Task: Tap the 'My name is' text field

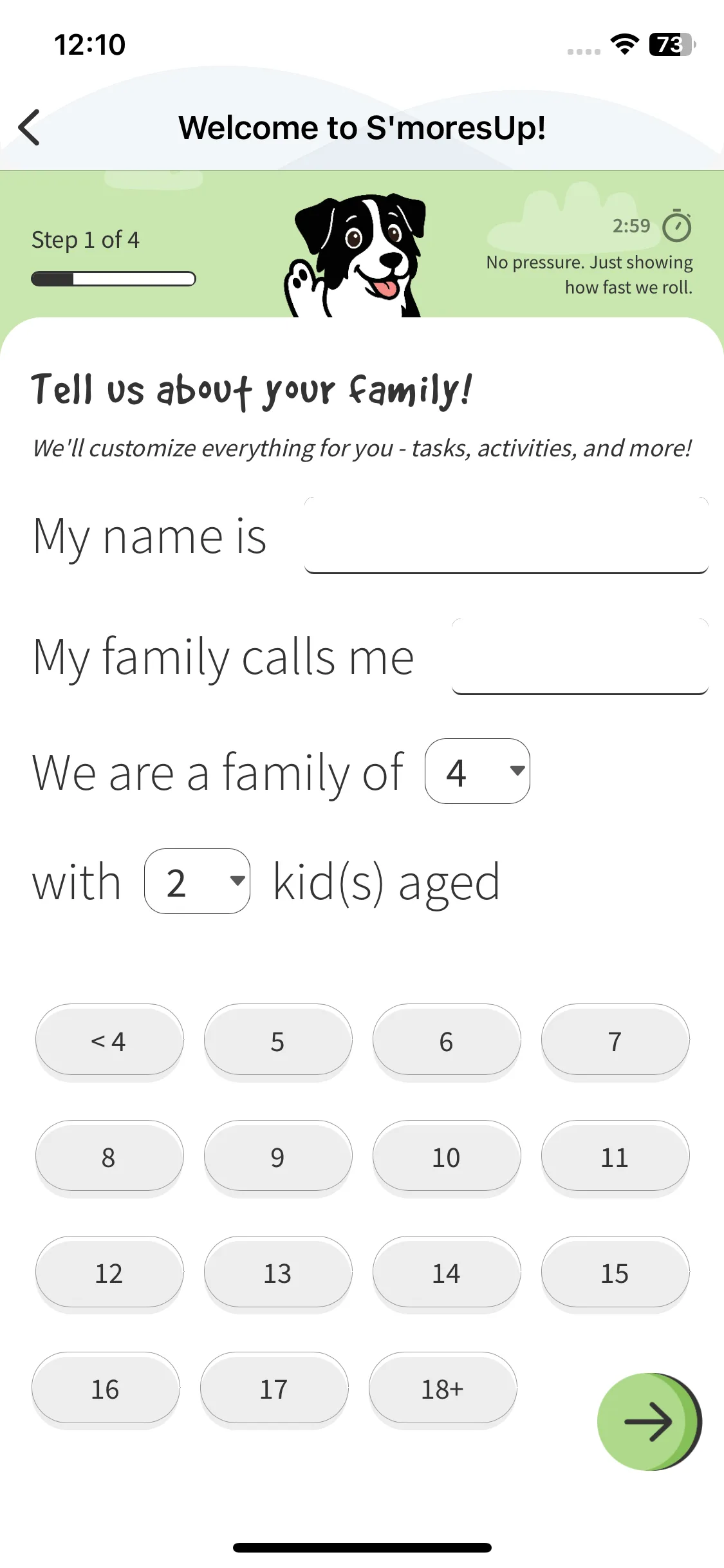Action: coord(506,536)
